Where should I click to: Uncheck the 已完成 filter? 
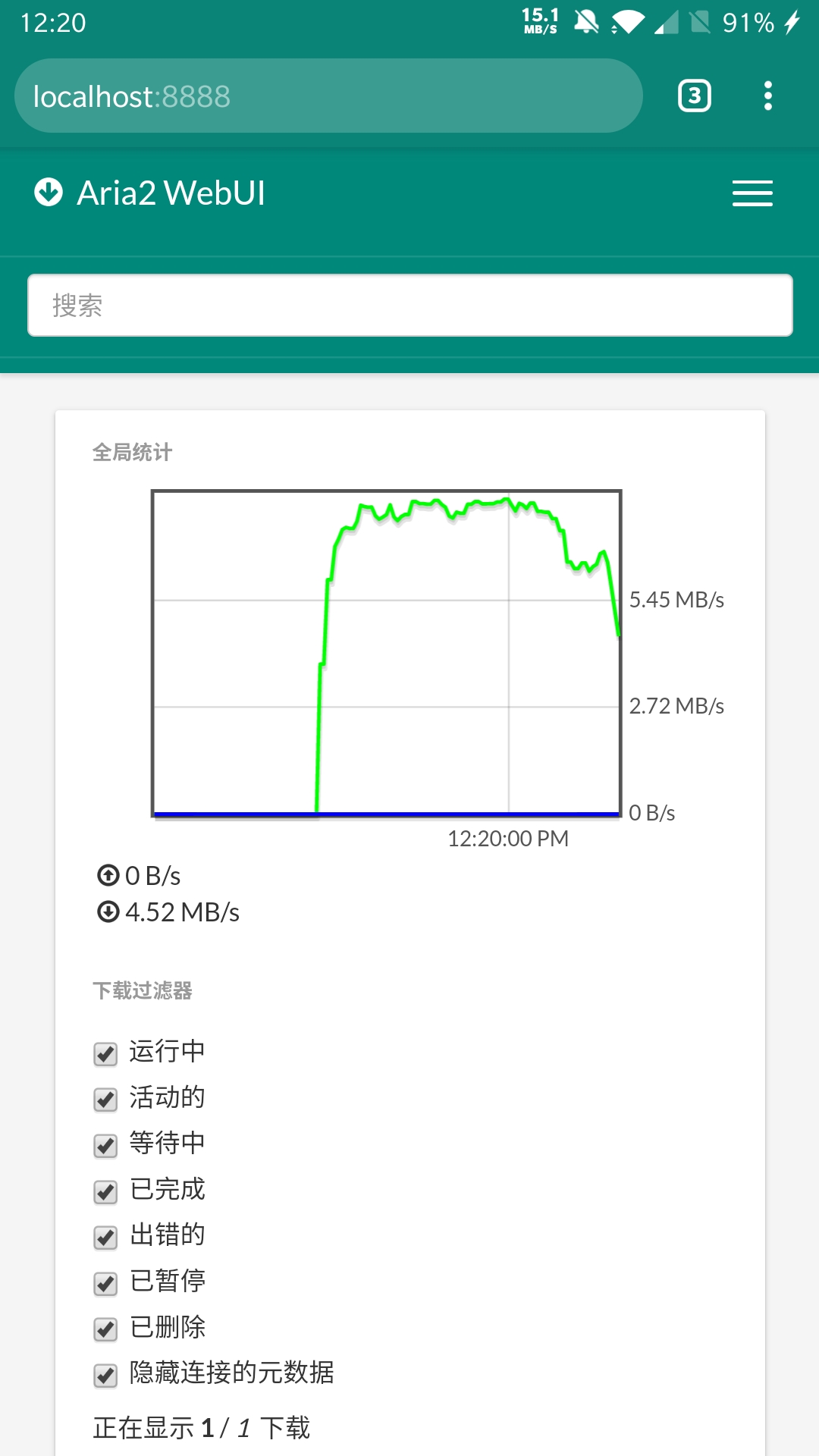point(105,1191)
